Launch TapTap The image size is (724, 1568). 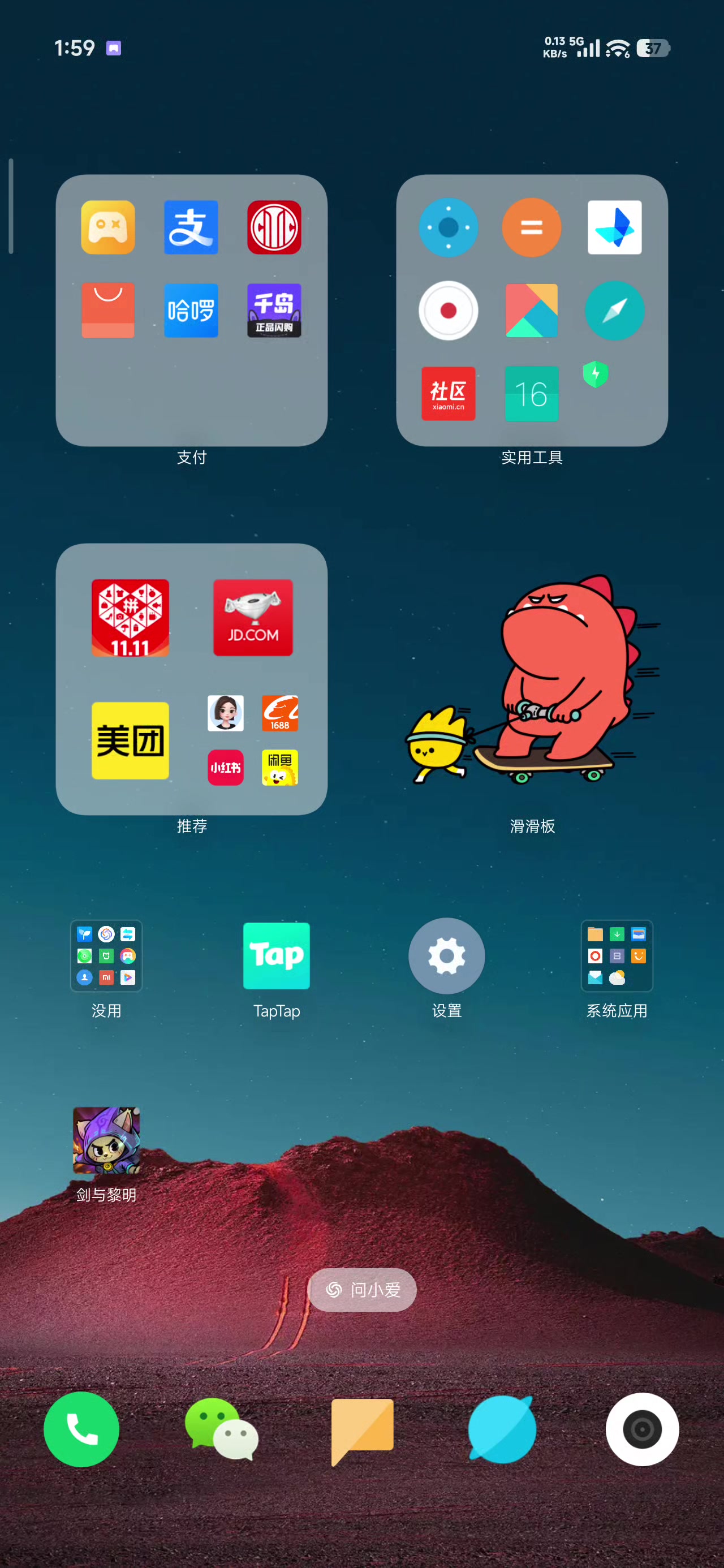click(x=277, y=955)
